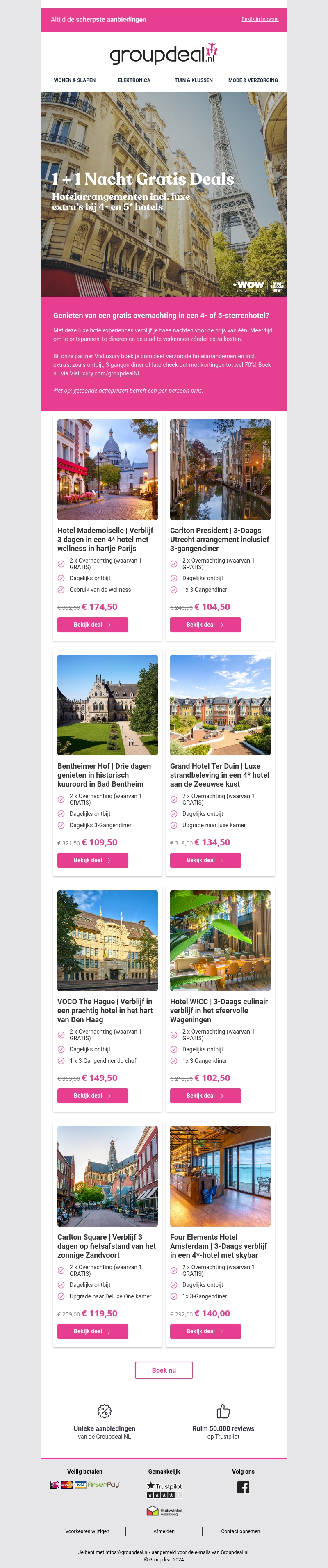This screenshot has height=1568, width=328.
Task: Go to the Wonen & Slapen category
Action: 75,80
